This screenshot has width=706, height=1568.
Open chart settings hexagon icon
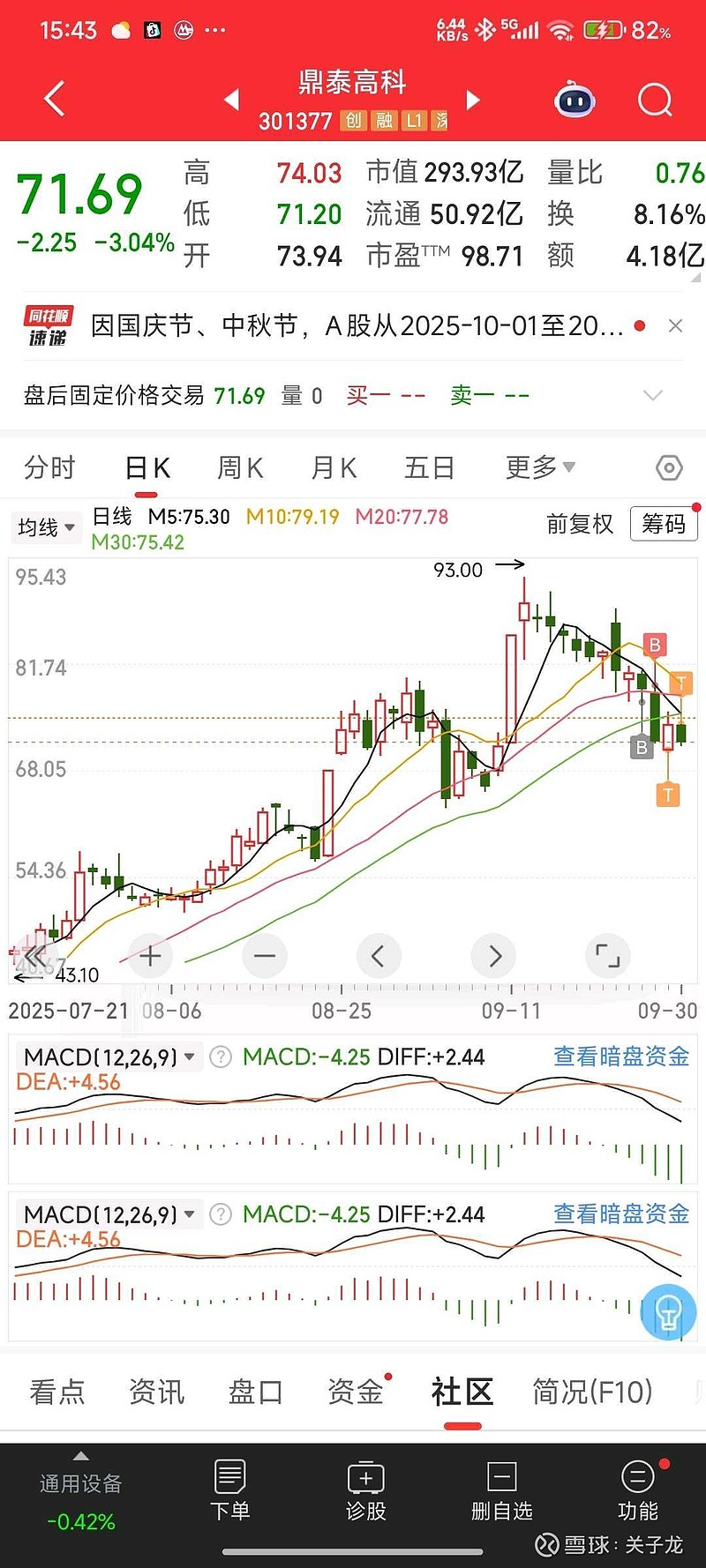(x=669, y=467)
